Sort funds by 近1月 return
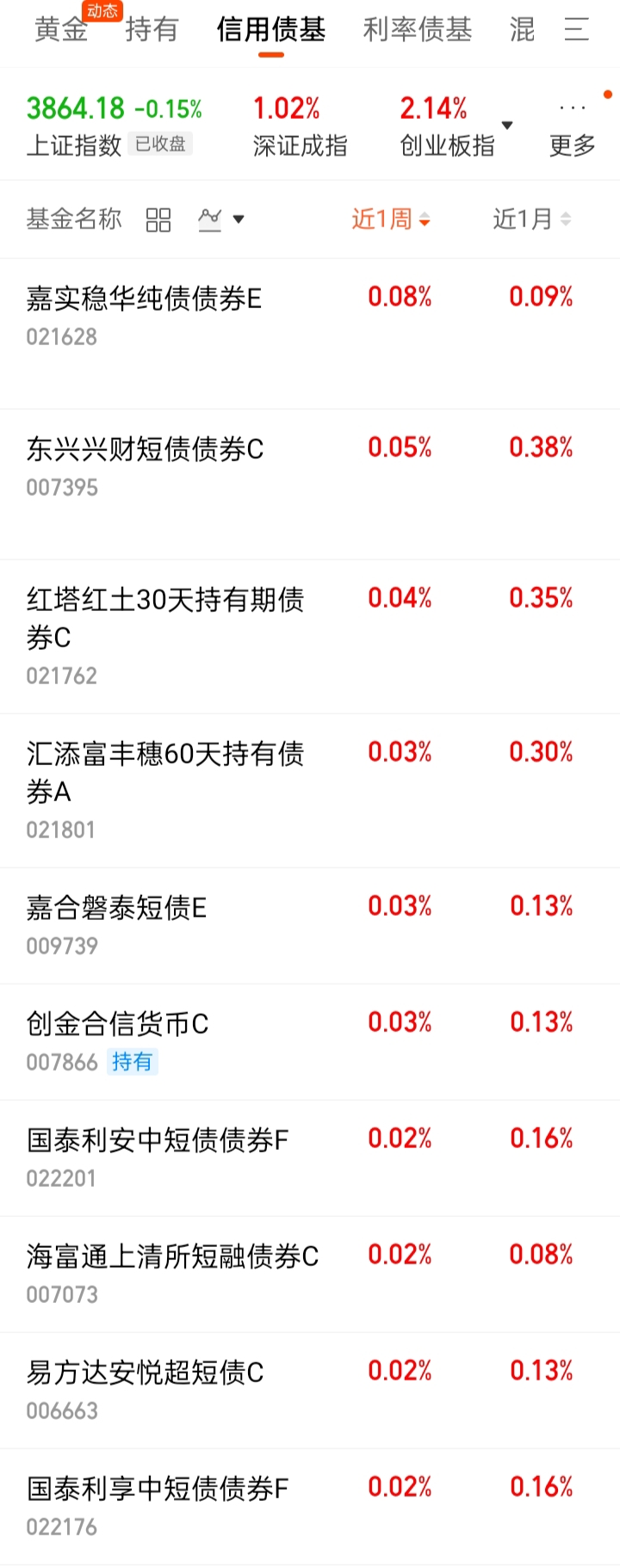This screenshot has width=620, height=1568. 531,219
